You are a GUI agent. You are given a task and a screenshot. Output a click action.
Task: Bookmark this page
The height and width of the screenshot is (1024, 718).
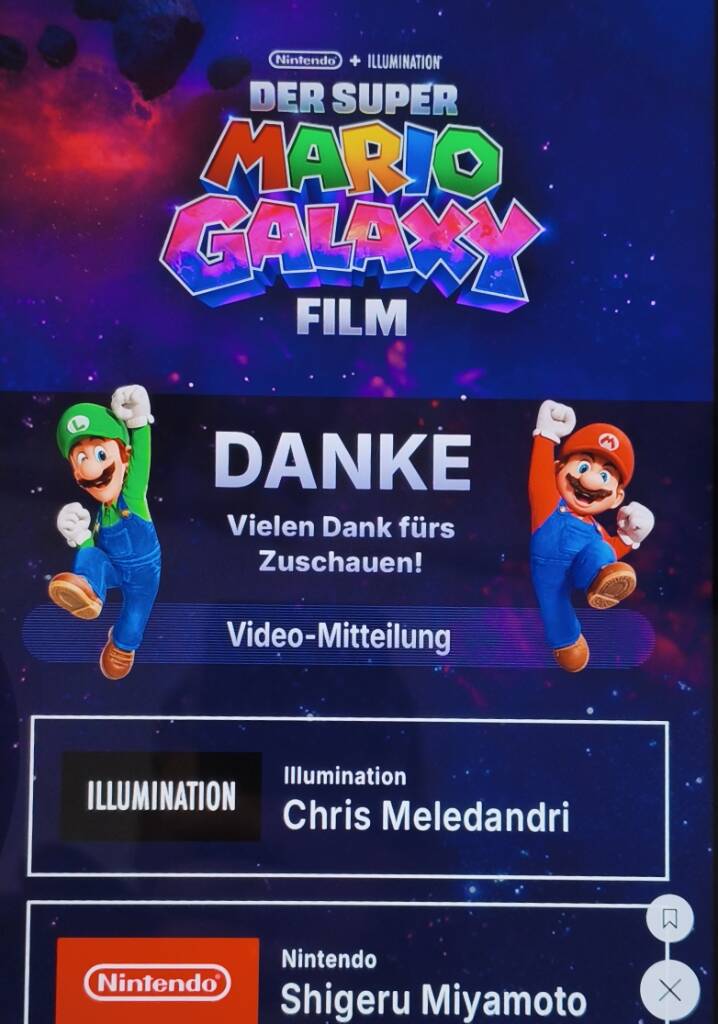point(670,919)
